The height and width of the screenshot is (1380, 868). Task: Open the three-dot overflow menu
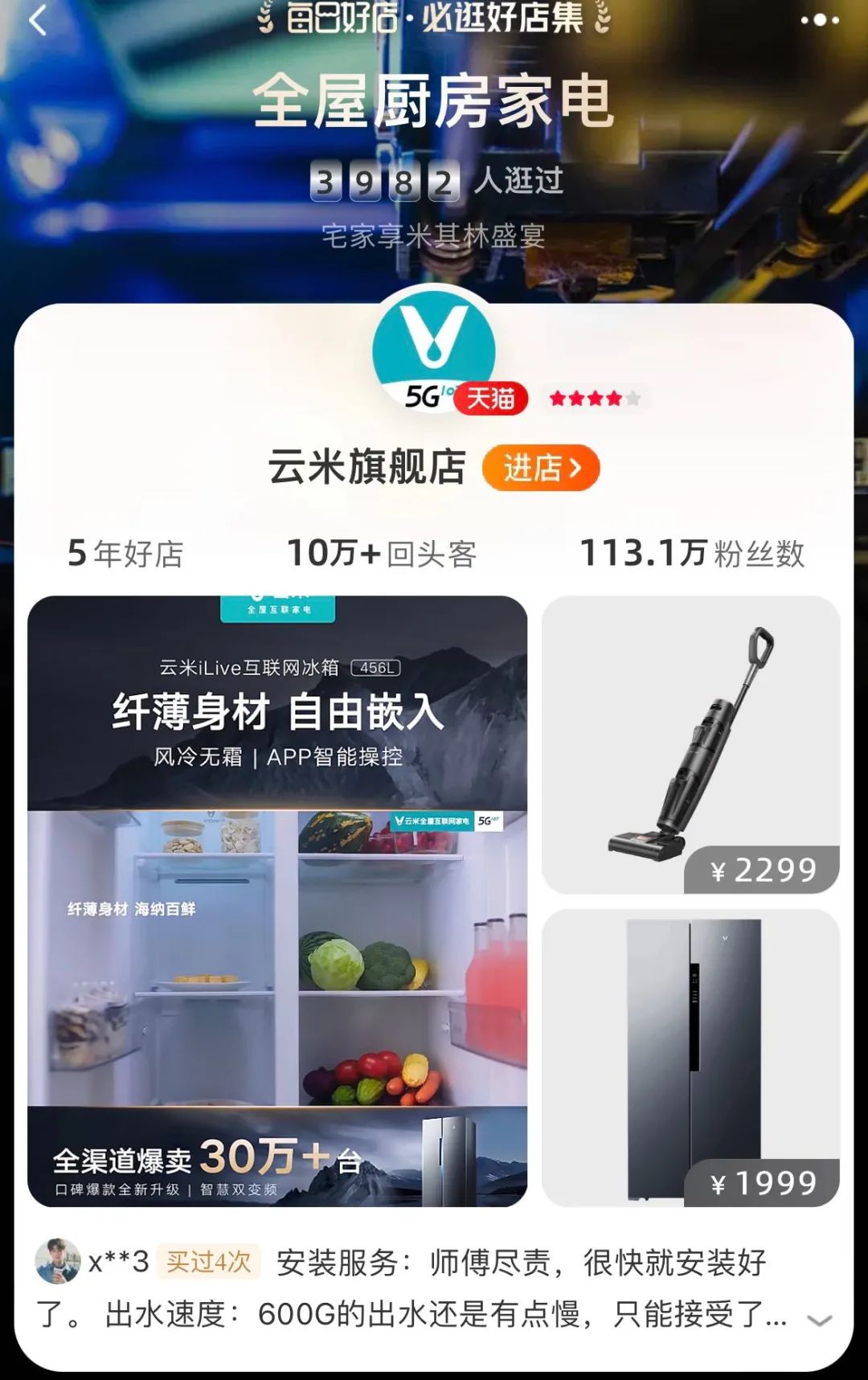point(819,20)
